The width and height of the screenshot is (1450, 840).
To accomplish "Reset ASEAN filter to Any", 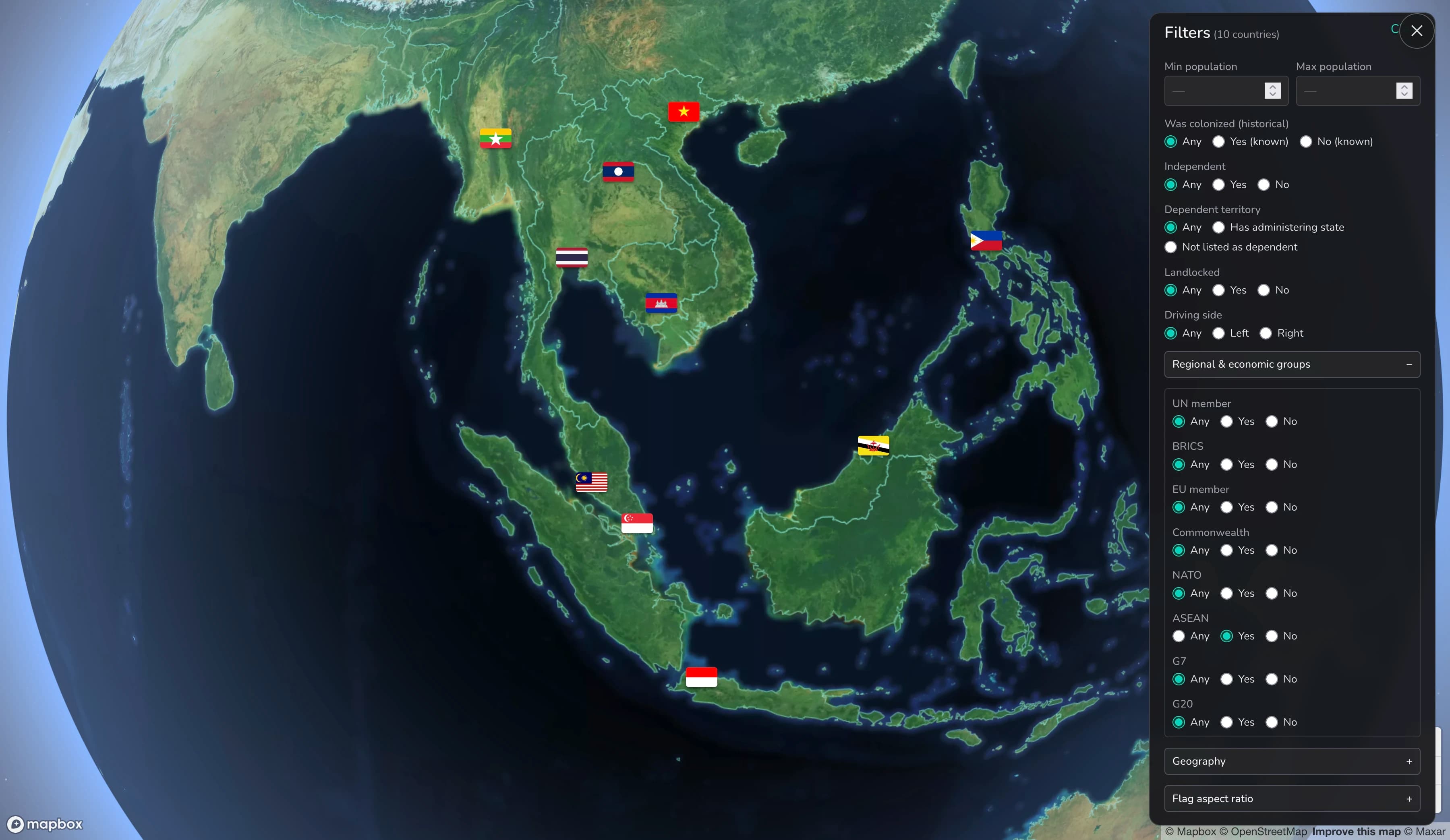I will tap(1179, 636).
